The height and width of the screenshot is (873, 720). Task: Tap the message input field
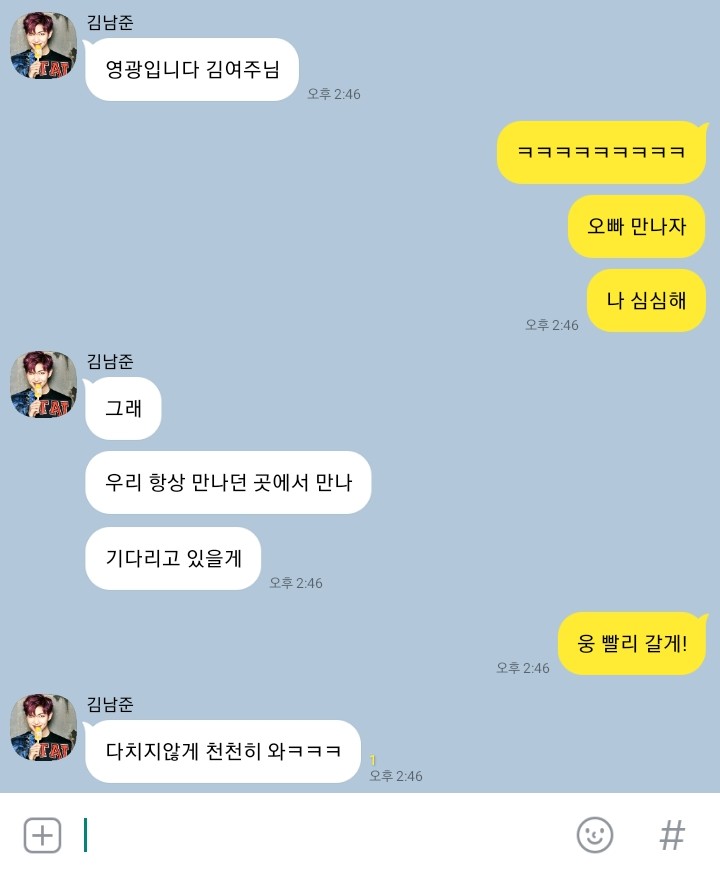pos(320,835)
